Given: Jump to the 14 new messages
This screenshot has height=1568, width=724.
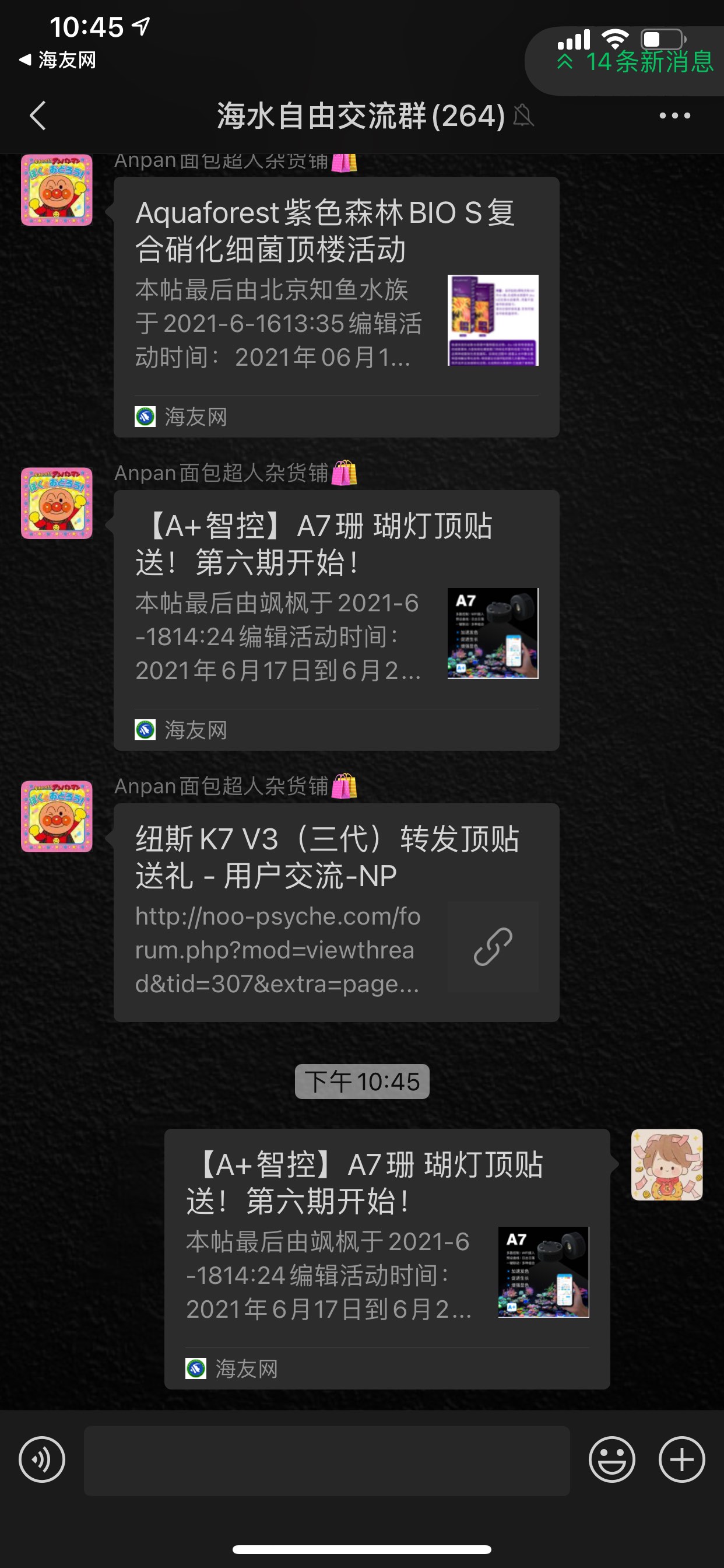Looking at the screenshot, I should 635,61.
